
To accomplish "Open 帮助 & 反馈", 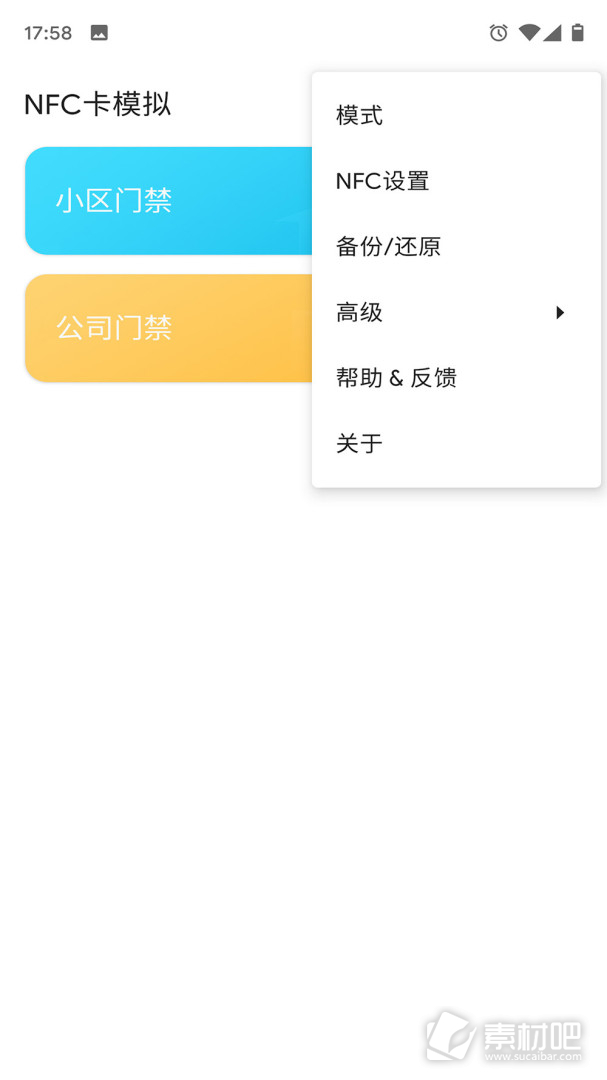I will click(x=456, y=377).
